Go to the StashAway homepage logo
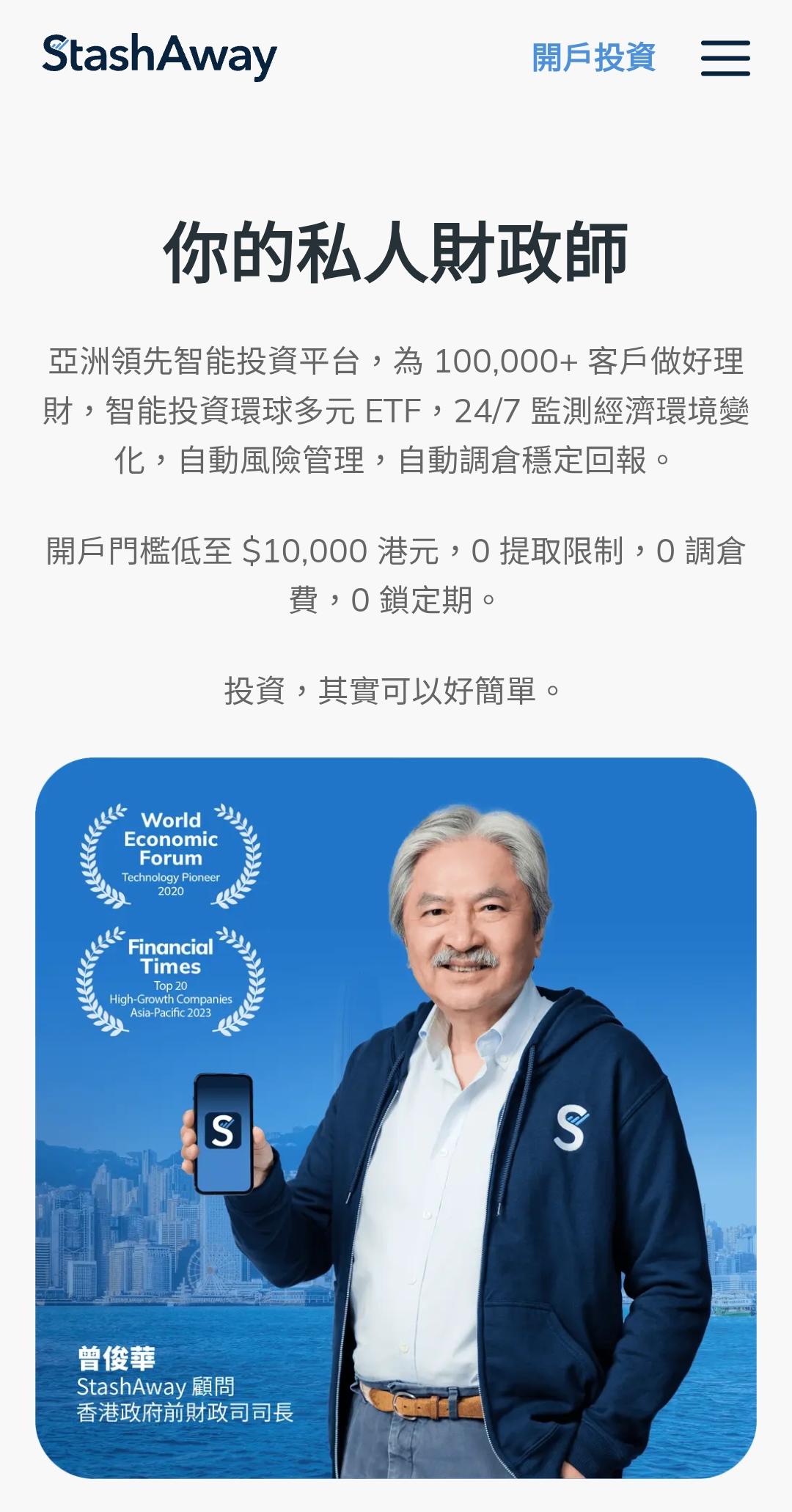Screen dimensions: 792x1512 (x=159, y=56)
